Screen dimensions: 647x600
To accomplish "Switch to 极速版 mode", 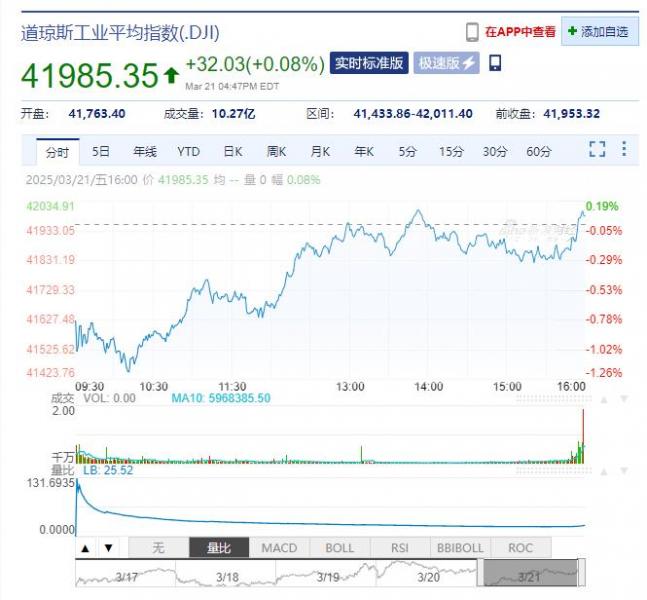I will [446, 63].
